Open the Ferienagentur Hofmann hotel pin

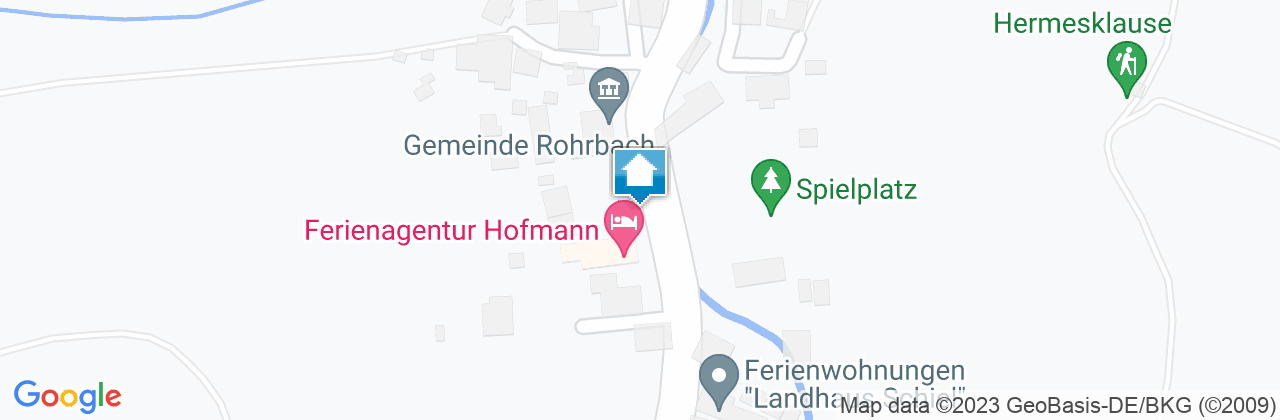[623, 224]
